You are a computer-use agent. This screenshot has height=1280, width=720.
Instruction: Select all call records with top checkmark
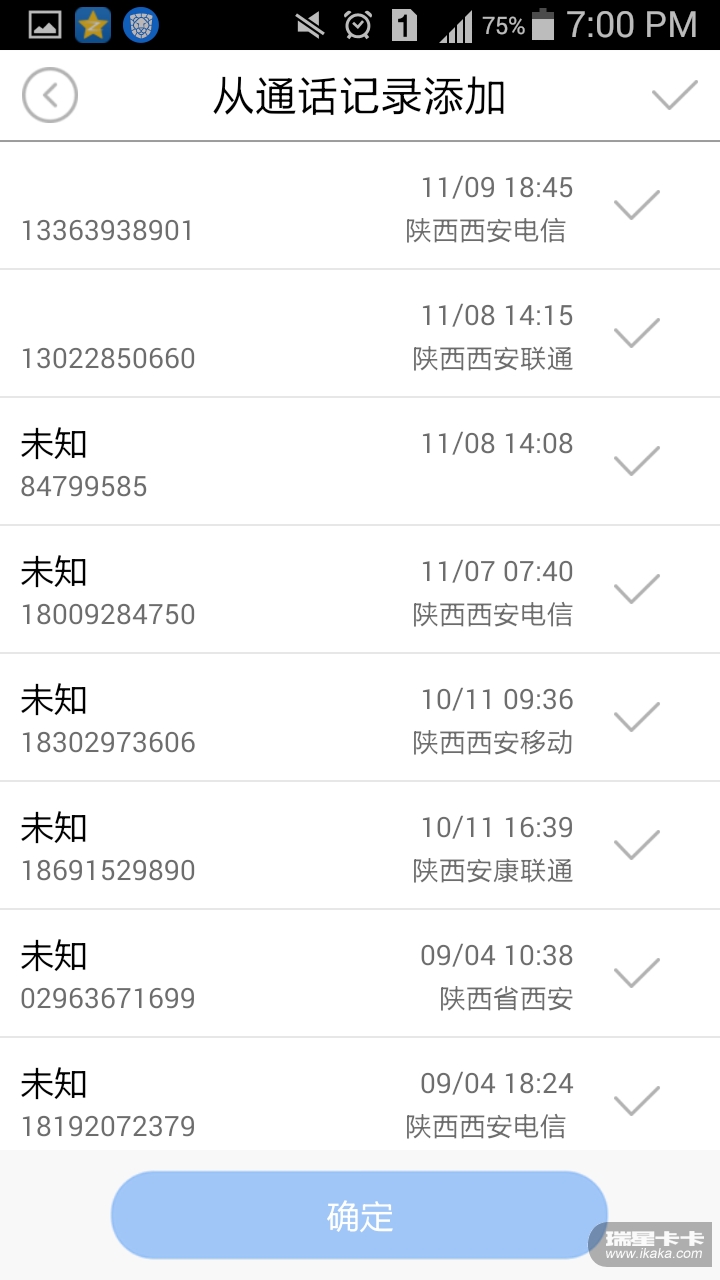click(674, 96)
